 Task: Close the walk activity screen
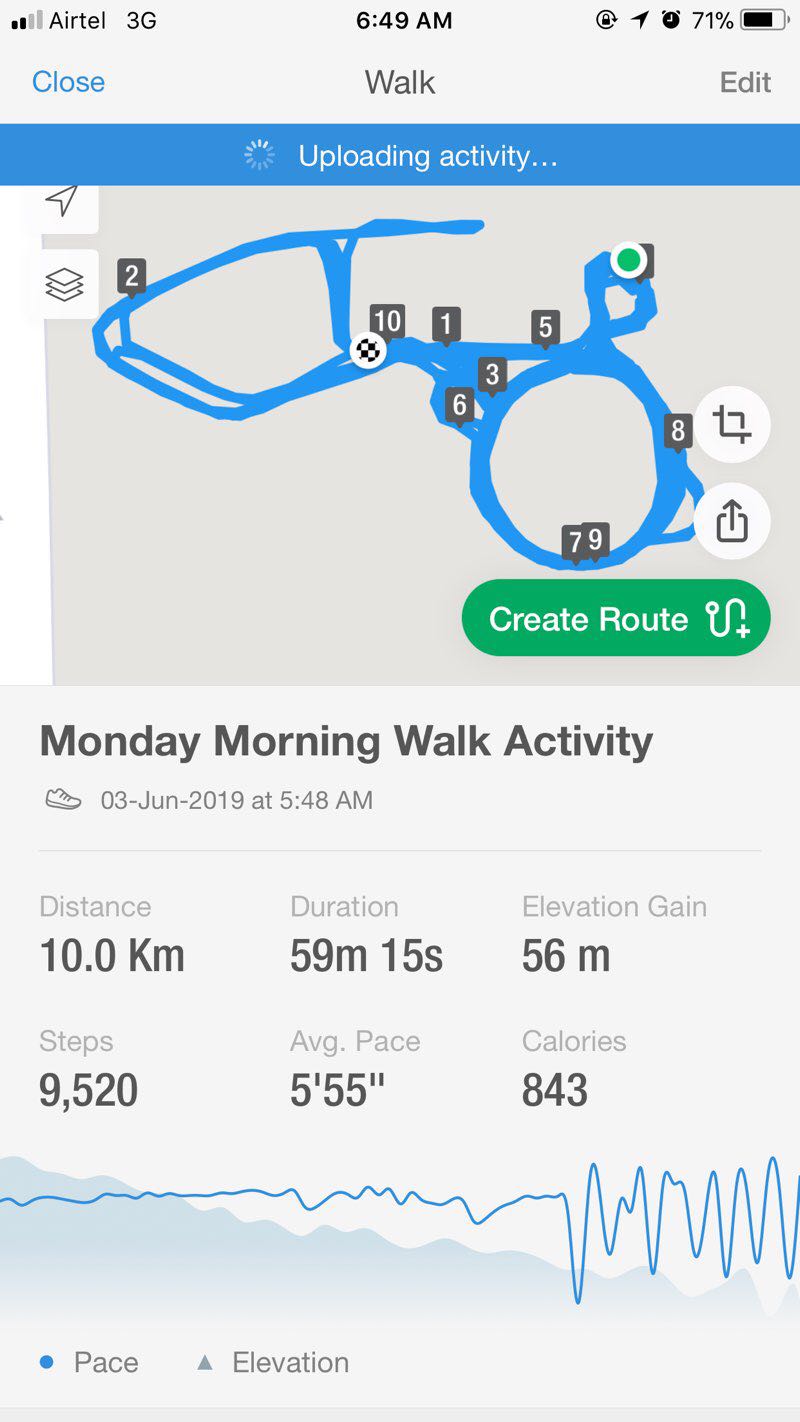(x=68, y=82)
